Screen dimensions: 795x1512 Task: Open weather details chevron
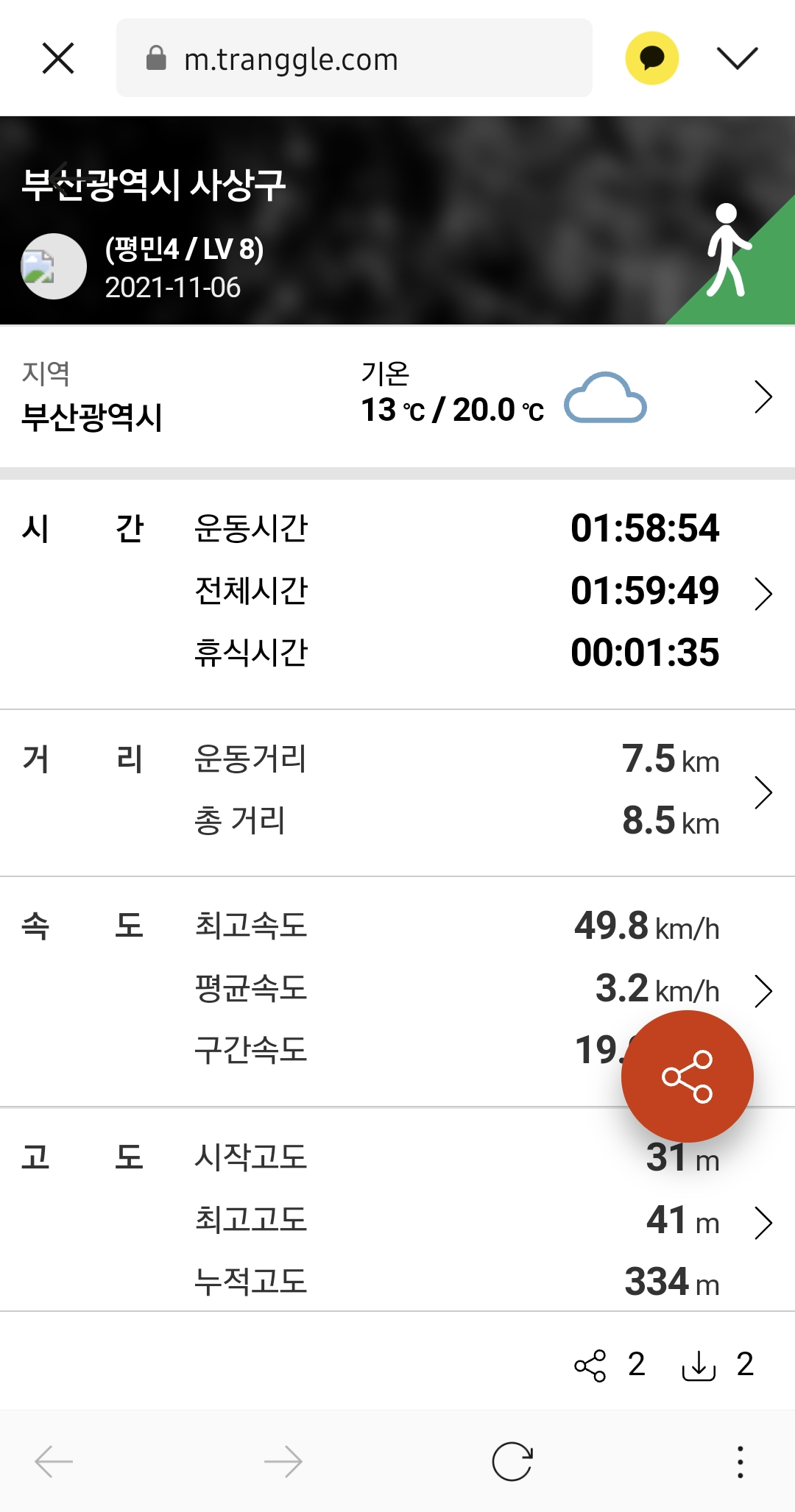coord(763,397)
